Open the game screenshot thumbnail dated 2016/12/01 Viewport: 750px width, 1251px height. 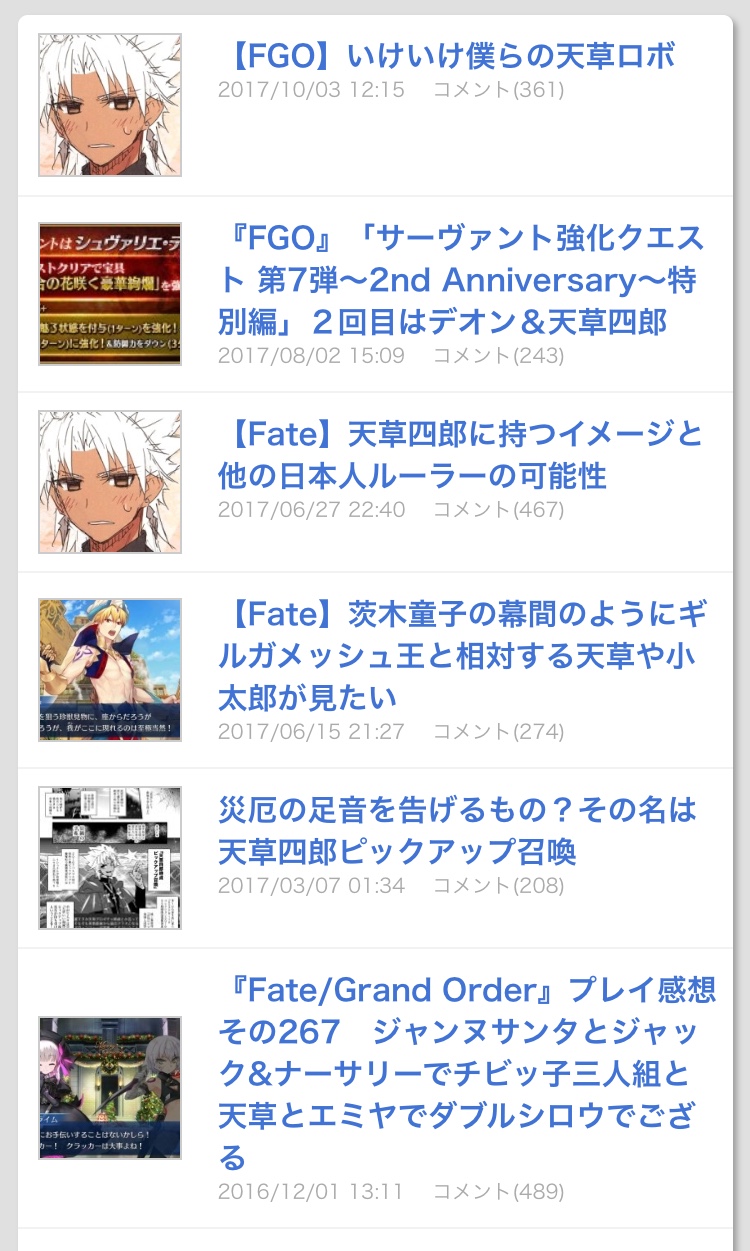point(110,1088)
